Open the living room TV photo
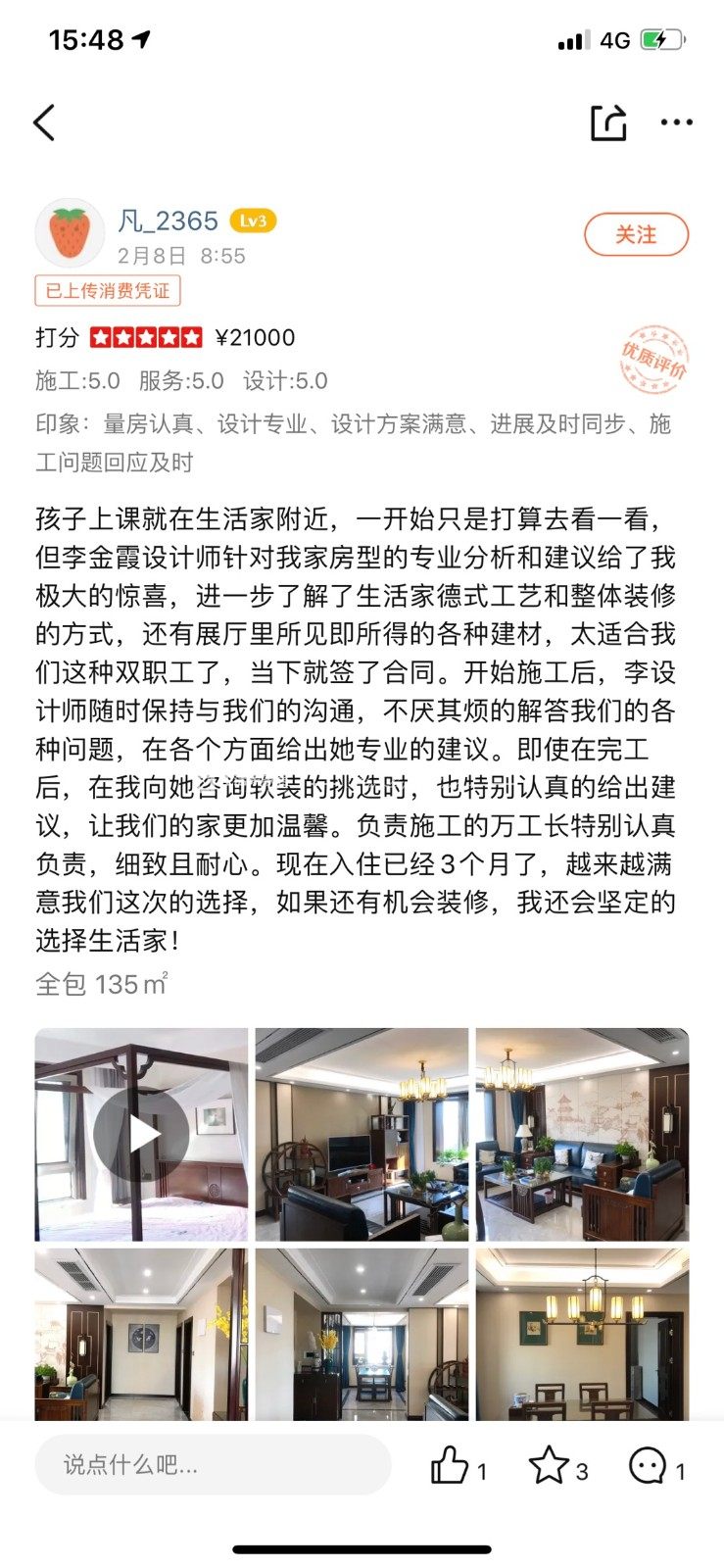This screenshot has height=1568, width=724. 362,1134
